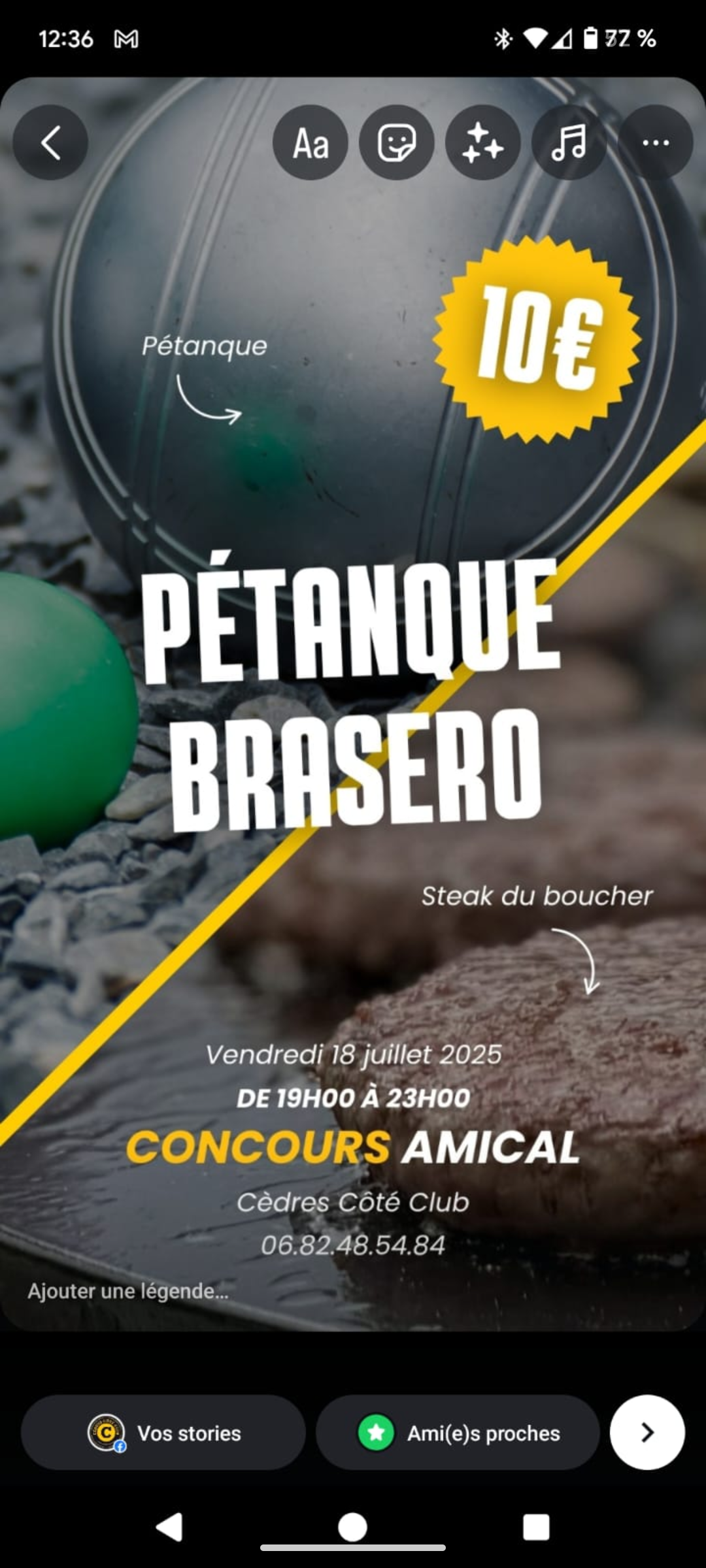Viewport: 706px width, 1568px height.
Task: Go back from the story editor
Action: tap(50, 142)
